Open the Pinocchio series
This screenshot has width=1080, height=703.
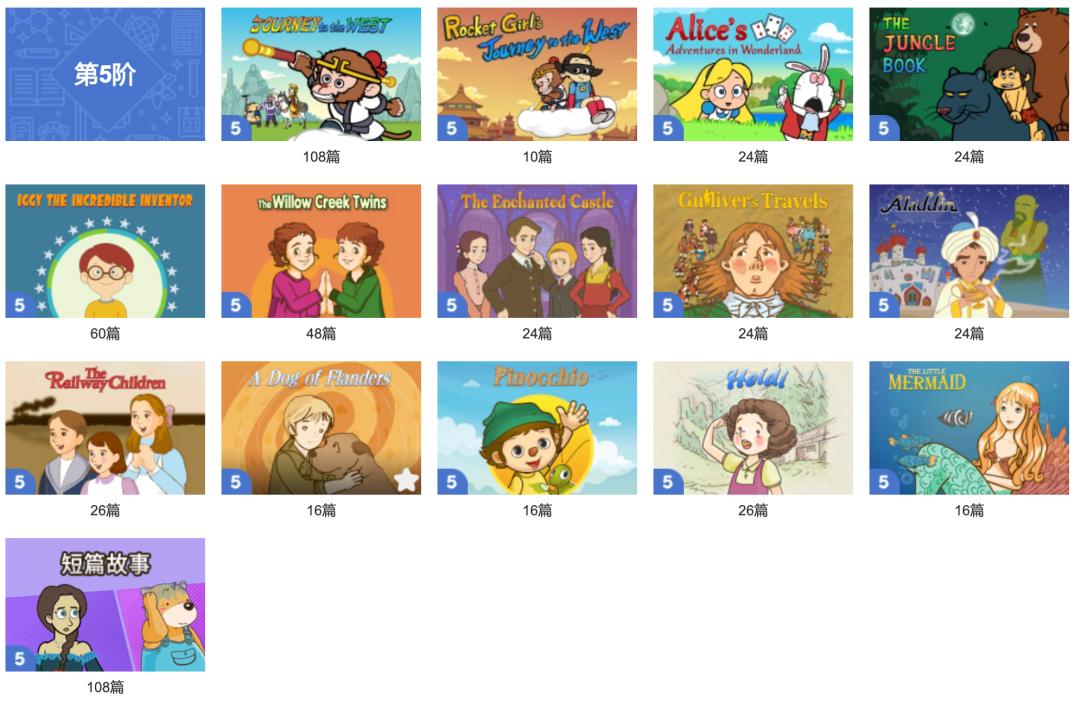point(537,428)
